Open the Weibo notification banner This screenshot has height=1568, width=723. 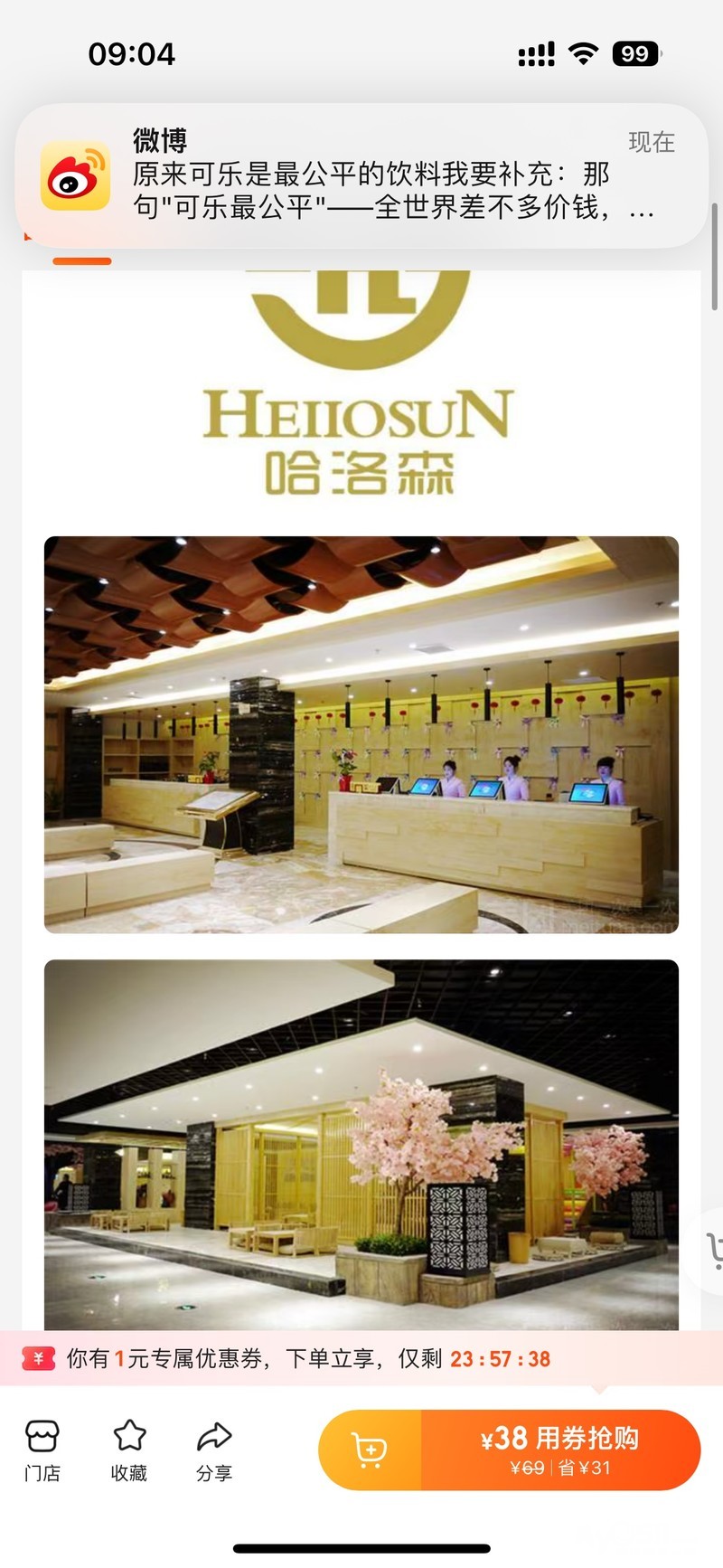[361, 175]
